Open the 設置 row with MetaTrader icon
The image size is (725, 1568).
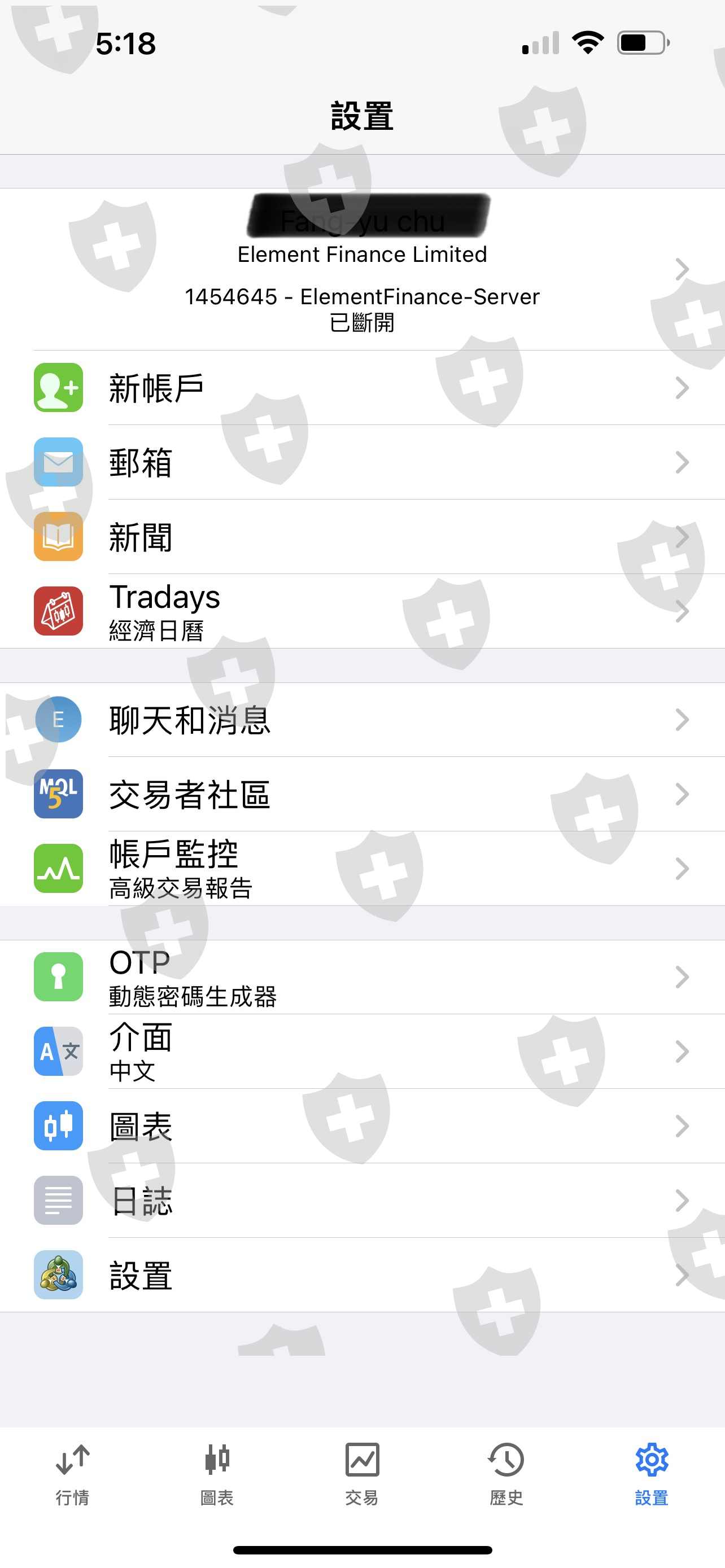(x=362, y=1274)
